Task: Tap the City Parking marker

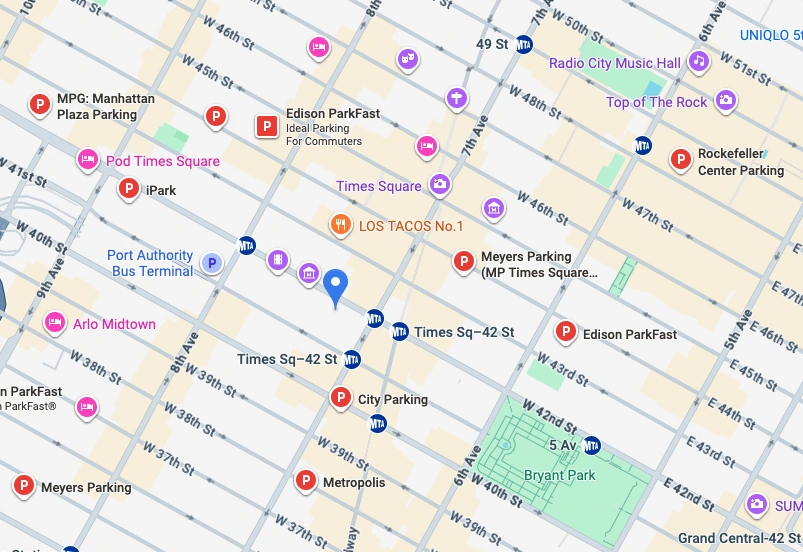Action: [x=340, y=398]
